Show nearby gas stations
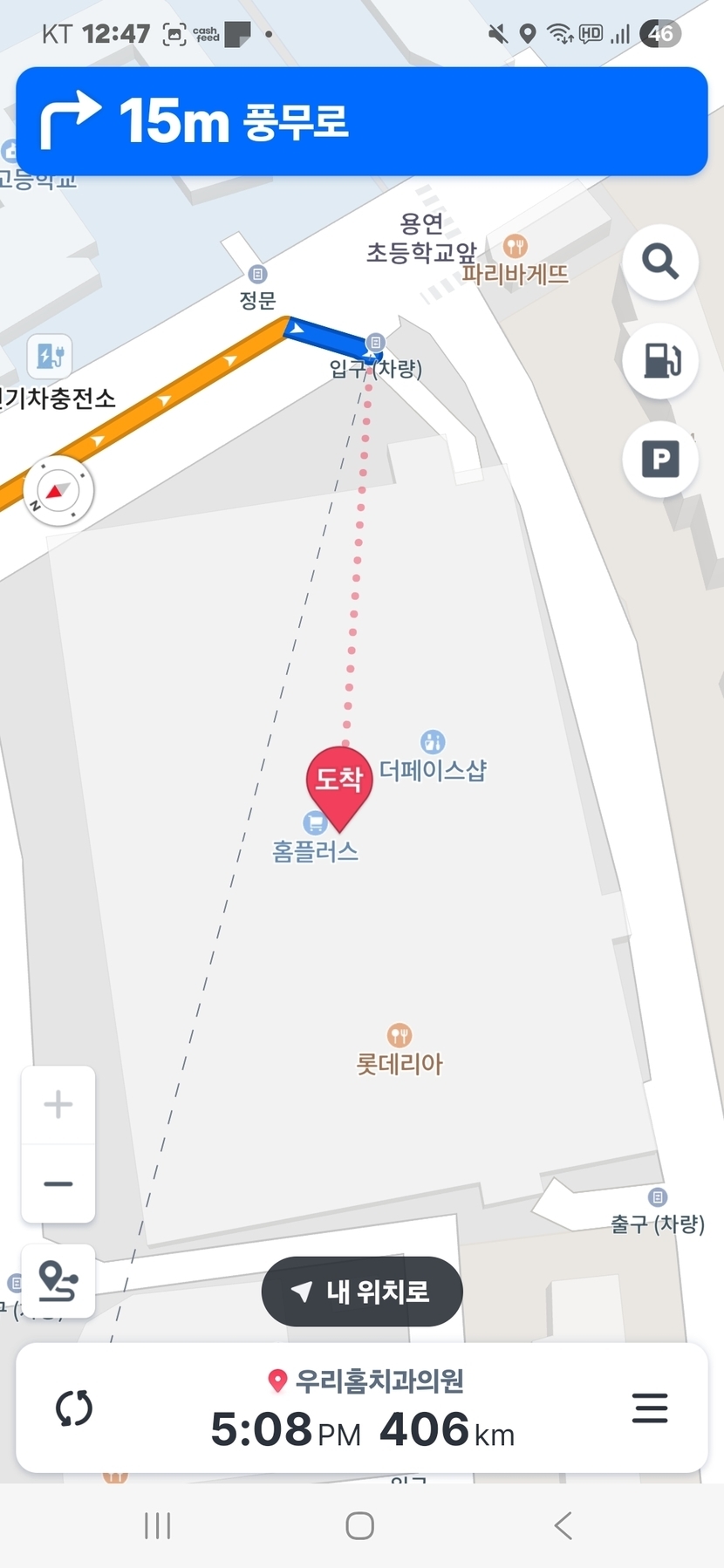This screenshot has width=724, height=1568. click(660, 359)
